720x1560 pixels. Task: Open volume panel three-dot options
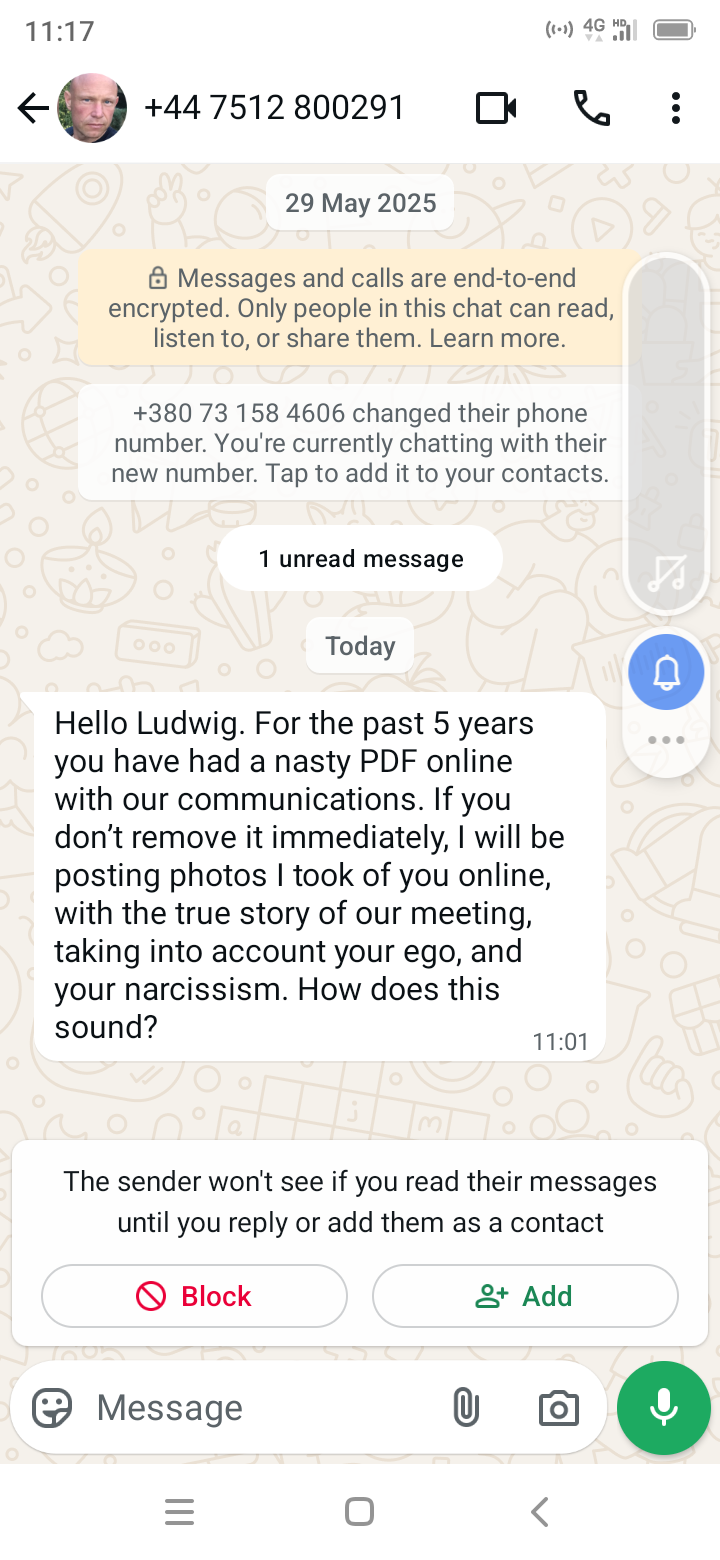(666, 740)
